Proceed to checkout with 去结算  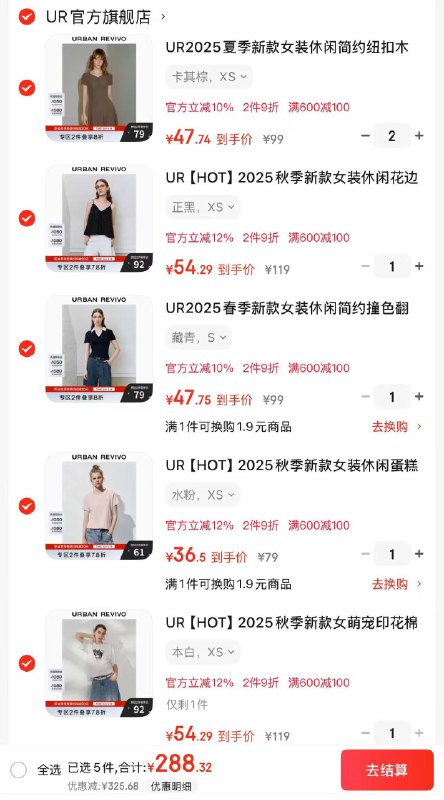coord(387,770)
